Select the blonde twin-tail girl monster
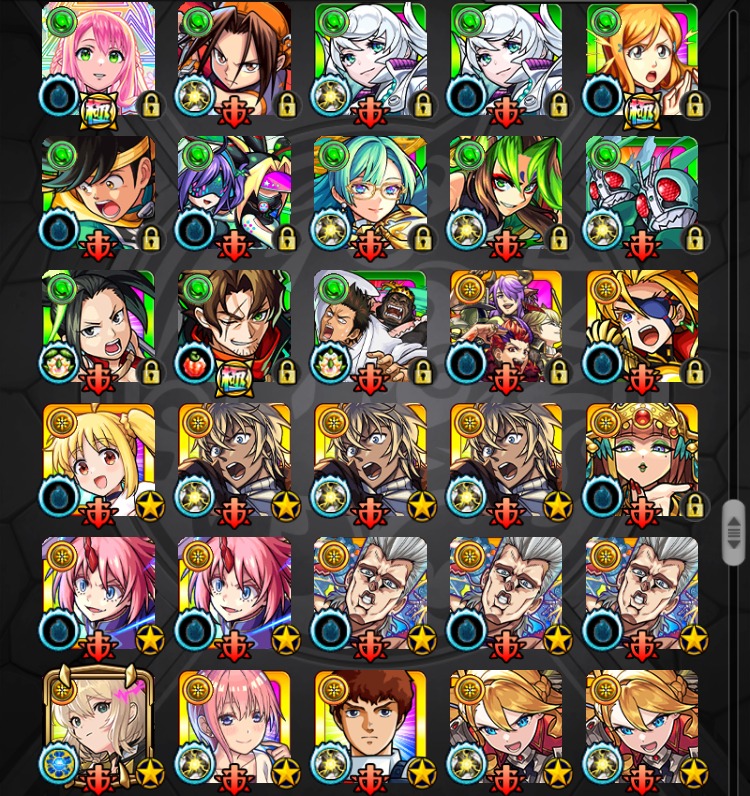The height and width of the screenshot is (796, 750). (x=98, y=460)
